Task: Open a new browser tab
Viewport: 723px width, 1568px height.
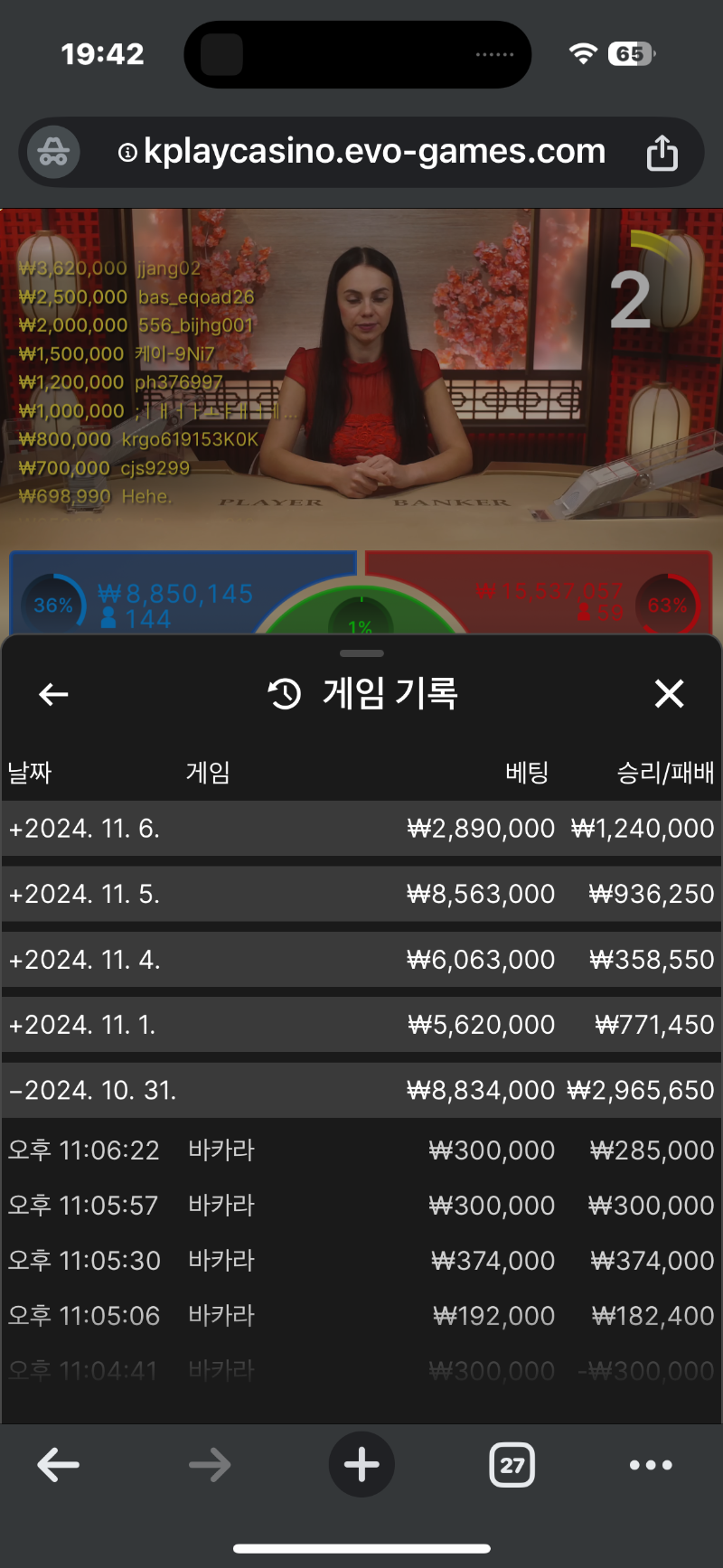Action: (361, 1465)
